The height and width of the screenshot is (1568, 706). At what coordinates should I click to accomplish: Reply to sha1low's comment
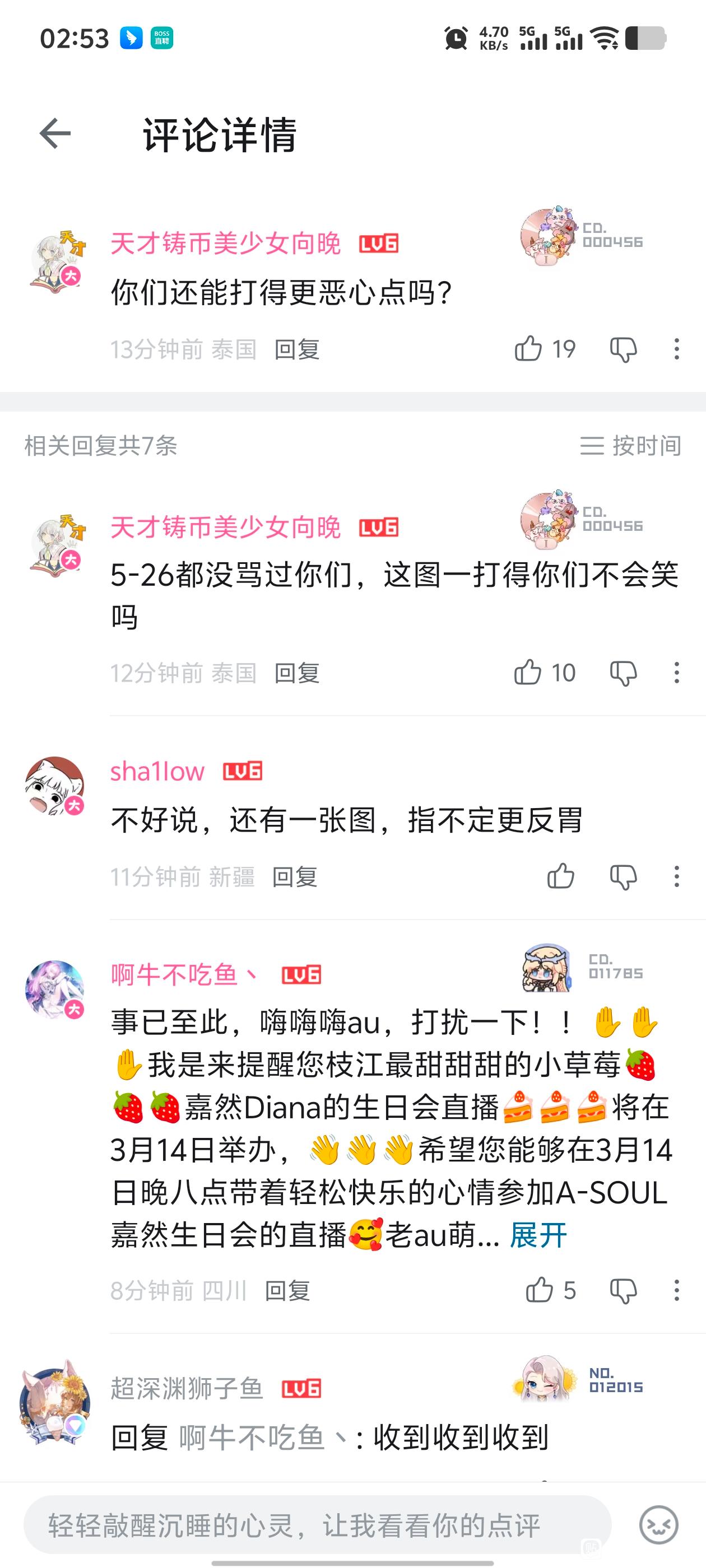point(295,877)
